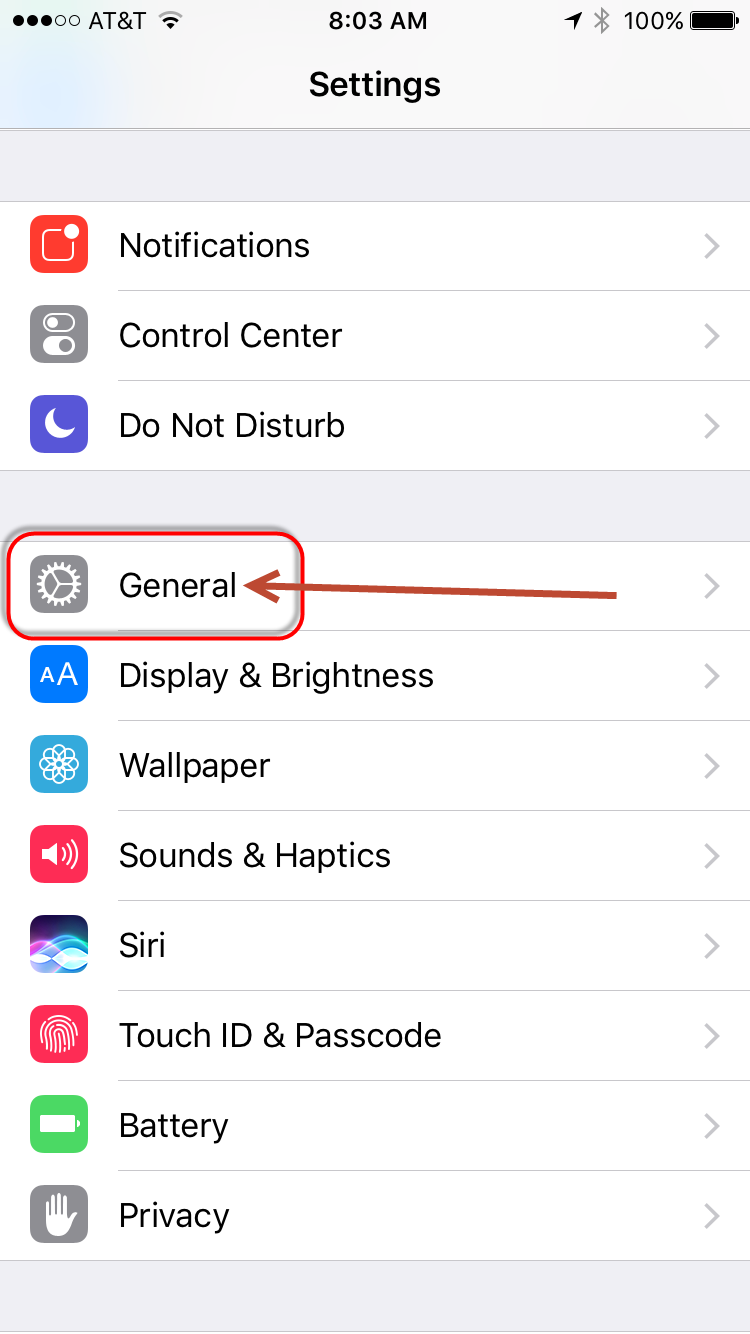This screenshot has height=1334, width=750.
Task: Open Battery settings
Action: (375, 1126)
